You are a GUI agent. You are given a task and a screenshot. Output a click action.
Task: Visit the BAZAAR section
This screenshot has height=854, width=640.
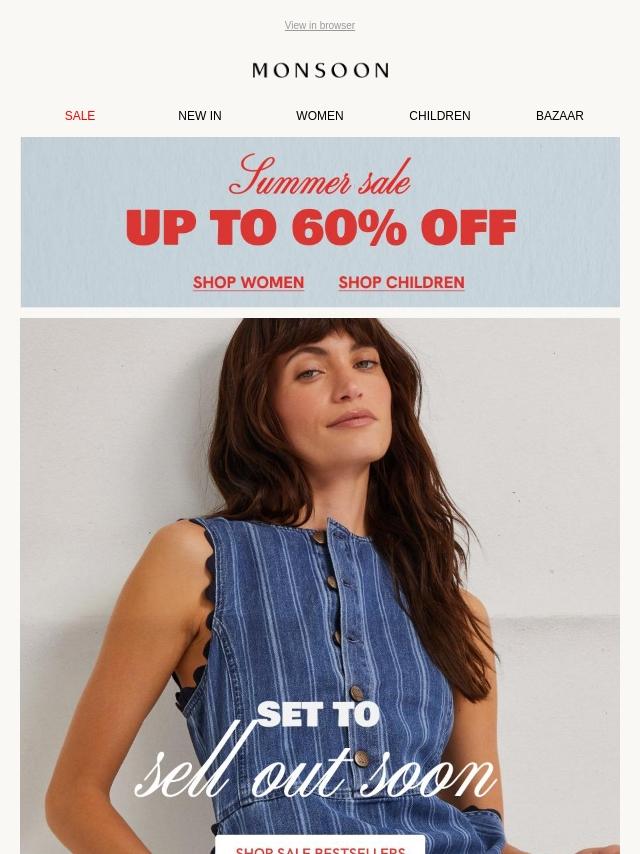coord(559,116)
